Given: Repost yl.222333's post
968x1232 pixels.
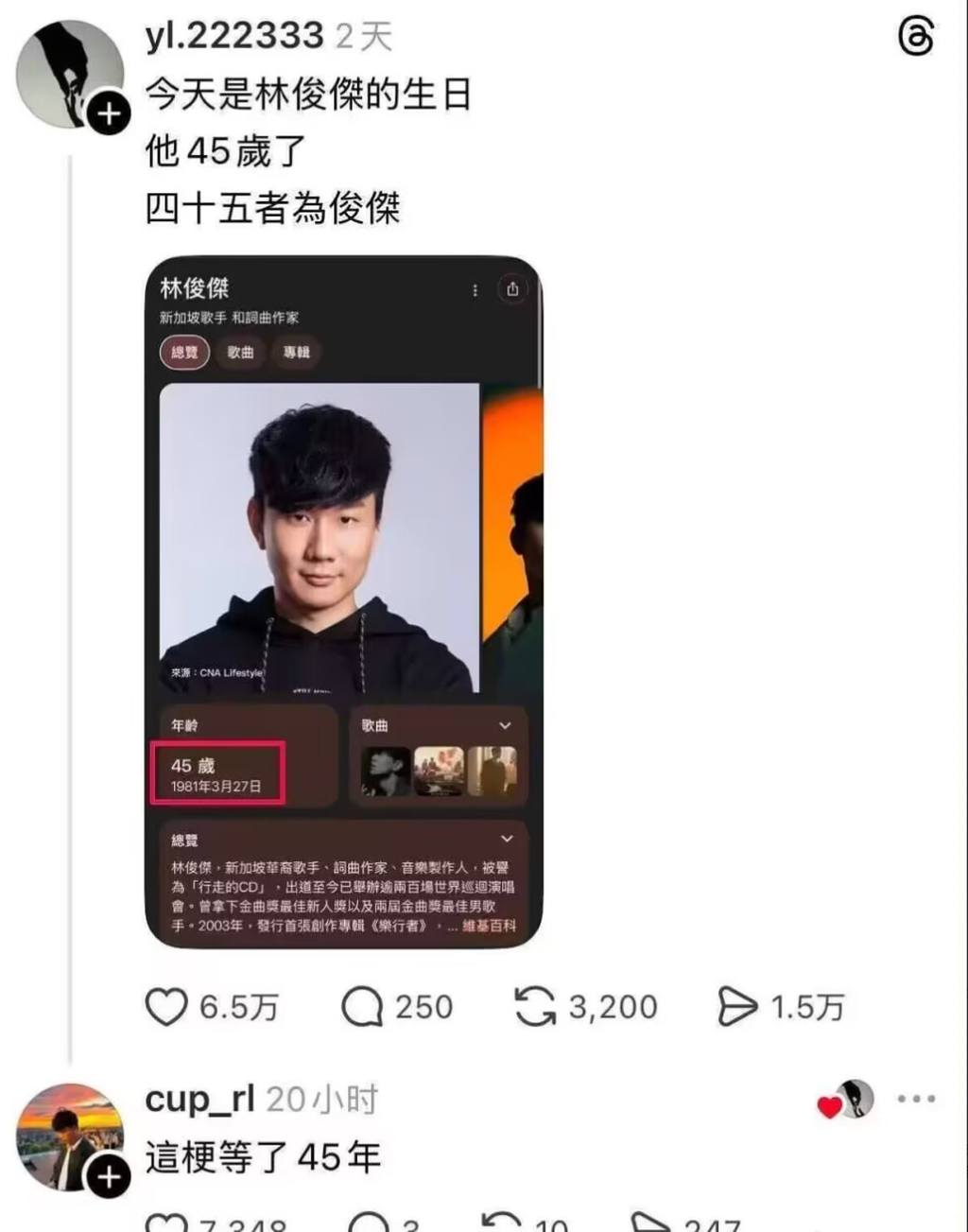Looking at the screenshot, I should point(535,1007).
